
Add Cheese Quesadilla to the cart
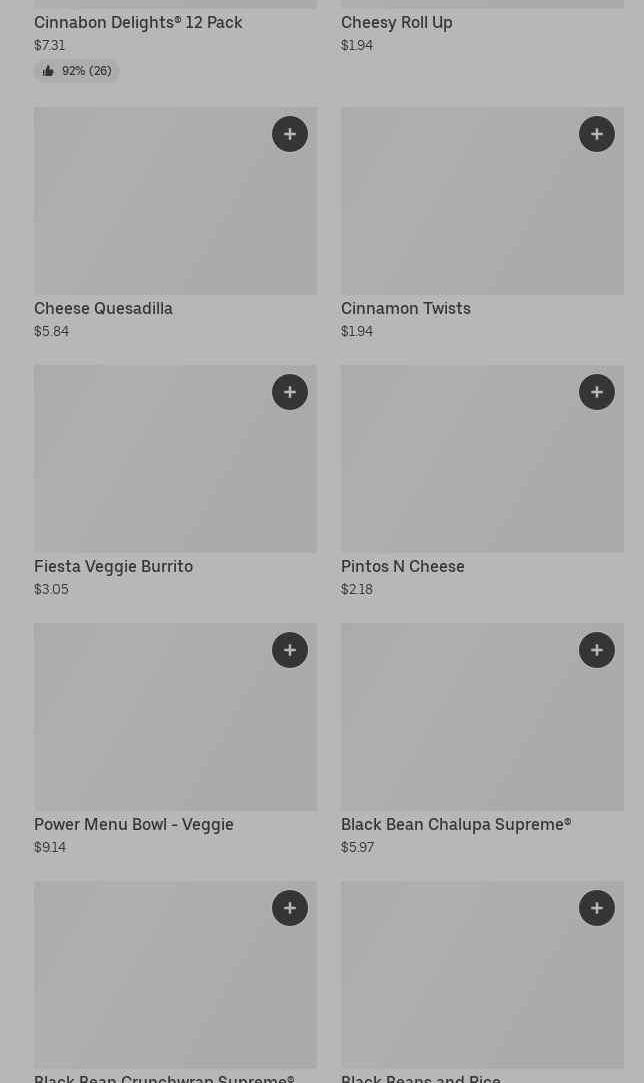290,134
